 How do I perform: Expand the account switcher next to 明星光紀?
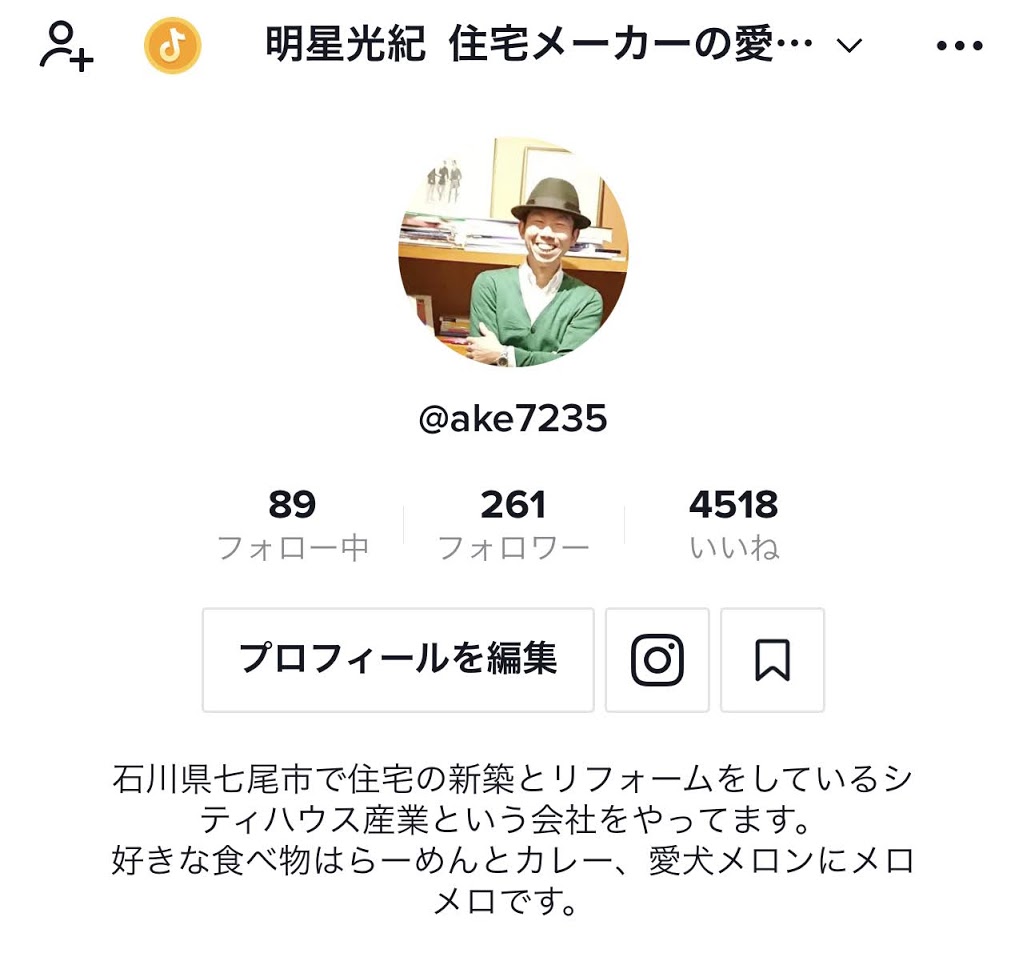tap(849, 46)
